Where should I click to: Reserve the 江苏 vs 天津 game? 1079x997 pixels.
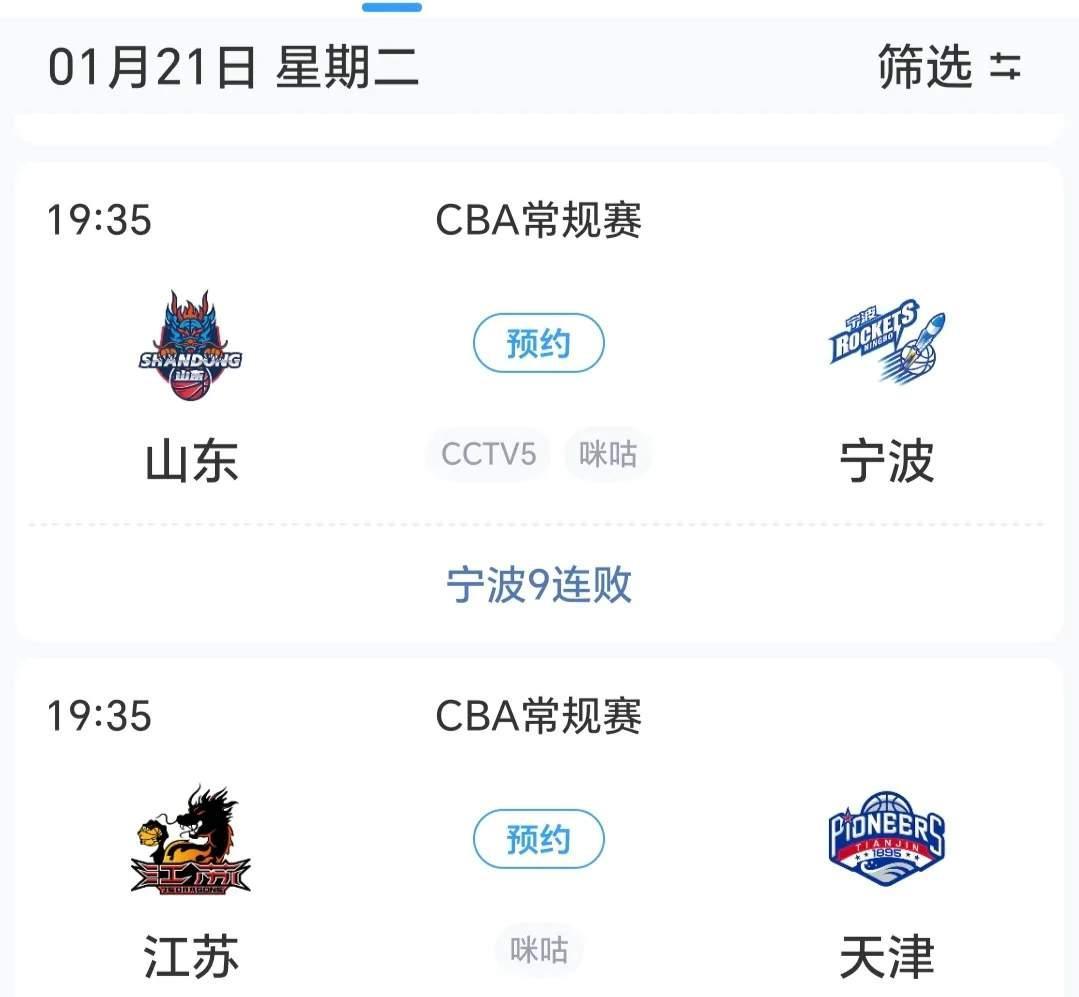point(538,840)
